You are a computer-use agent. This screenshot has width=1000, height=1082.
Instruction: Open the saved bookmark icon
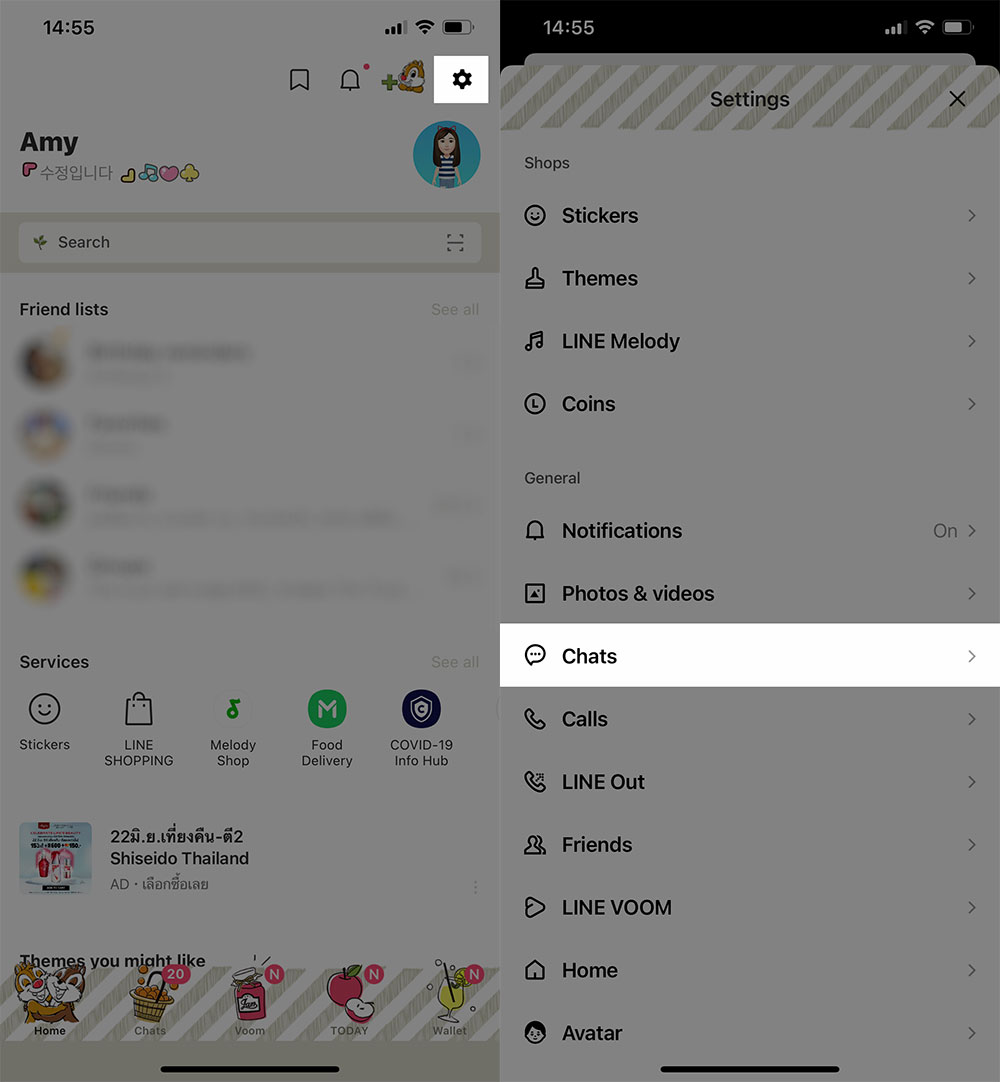pyautogui.click(x=299, y=80)
